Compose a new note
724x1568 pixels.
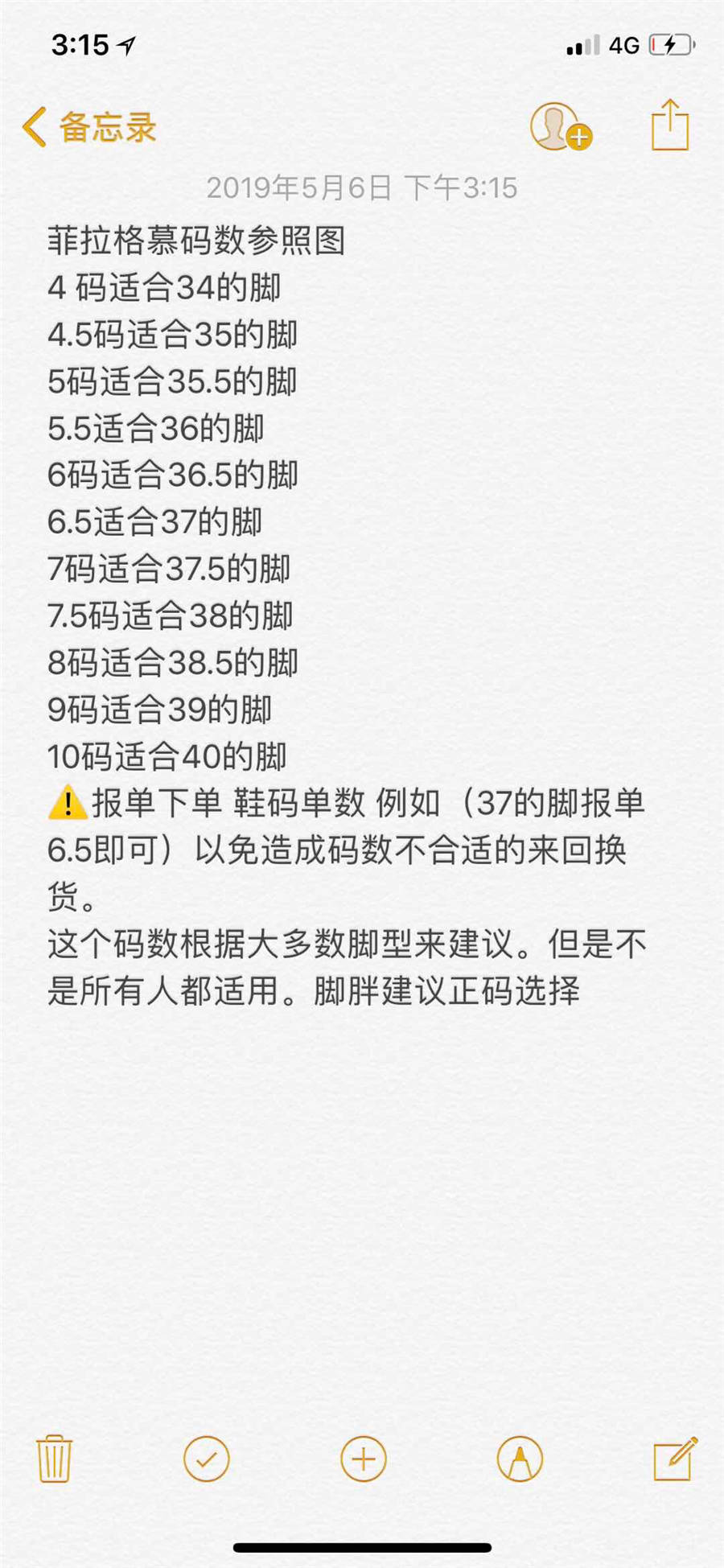[675, 1459]
